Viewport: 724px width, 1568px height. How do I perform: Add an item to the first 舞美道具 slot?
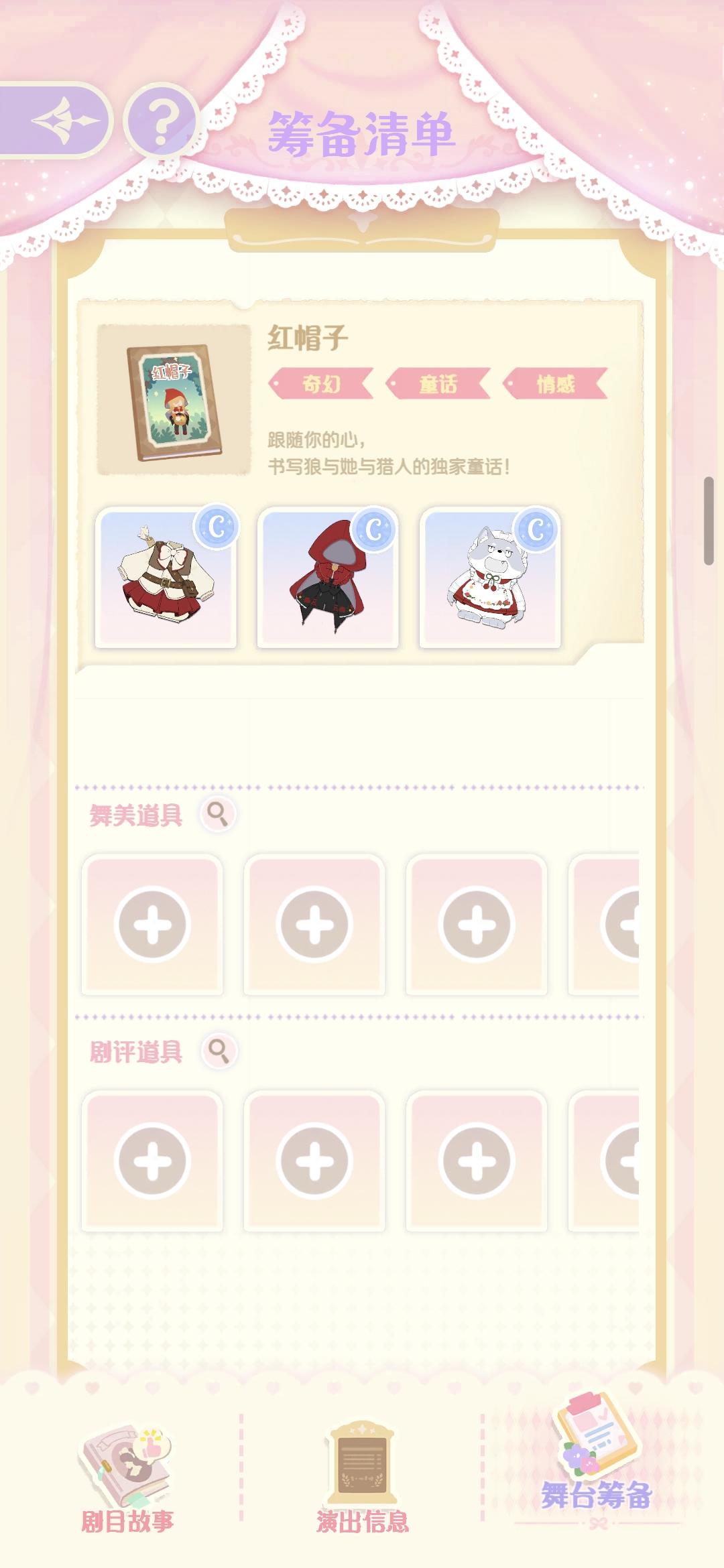click(x=154, y=925)
